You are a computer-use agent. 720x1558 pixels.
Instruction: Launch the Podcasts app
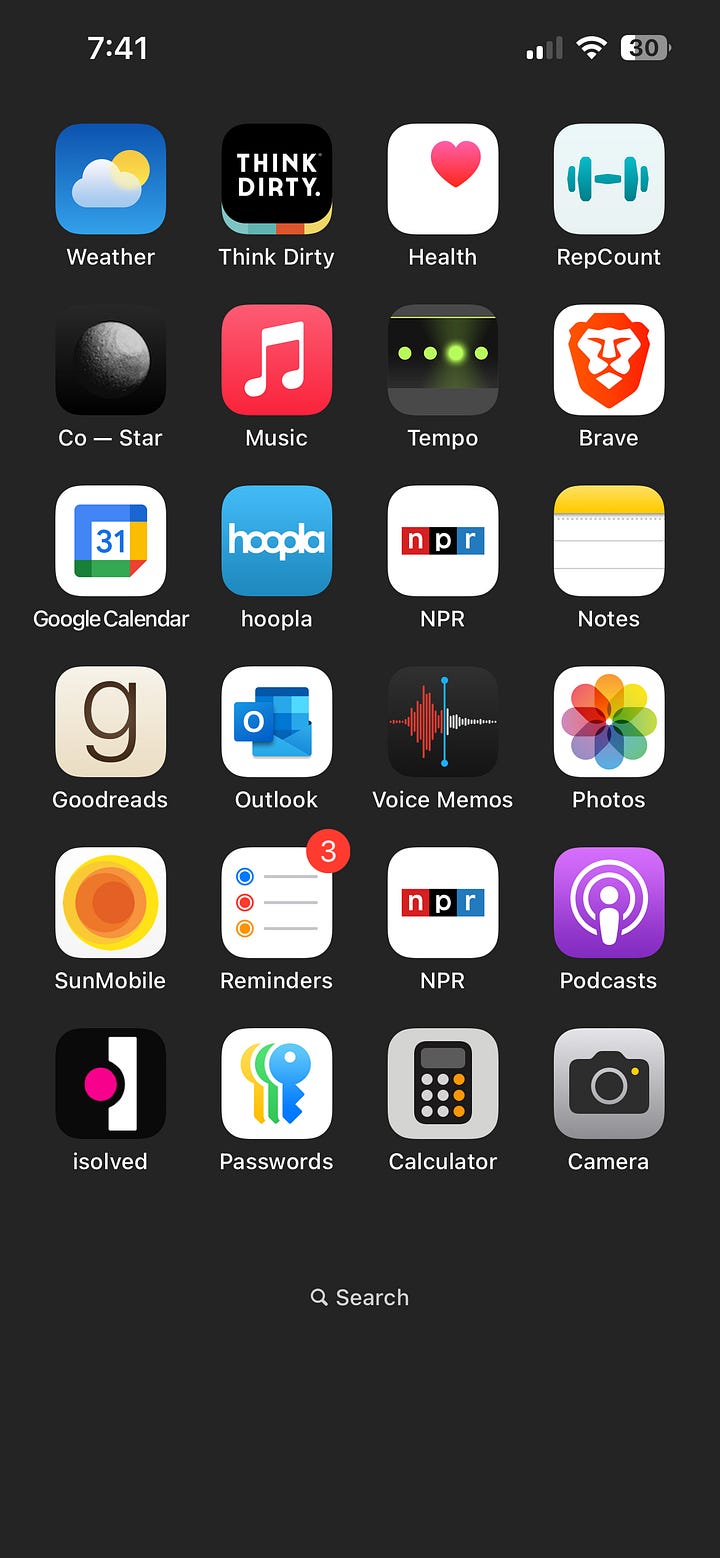(608, 903)
